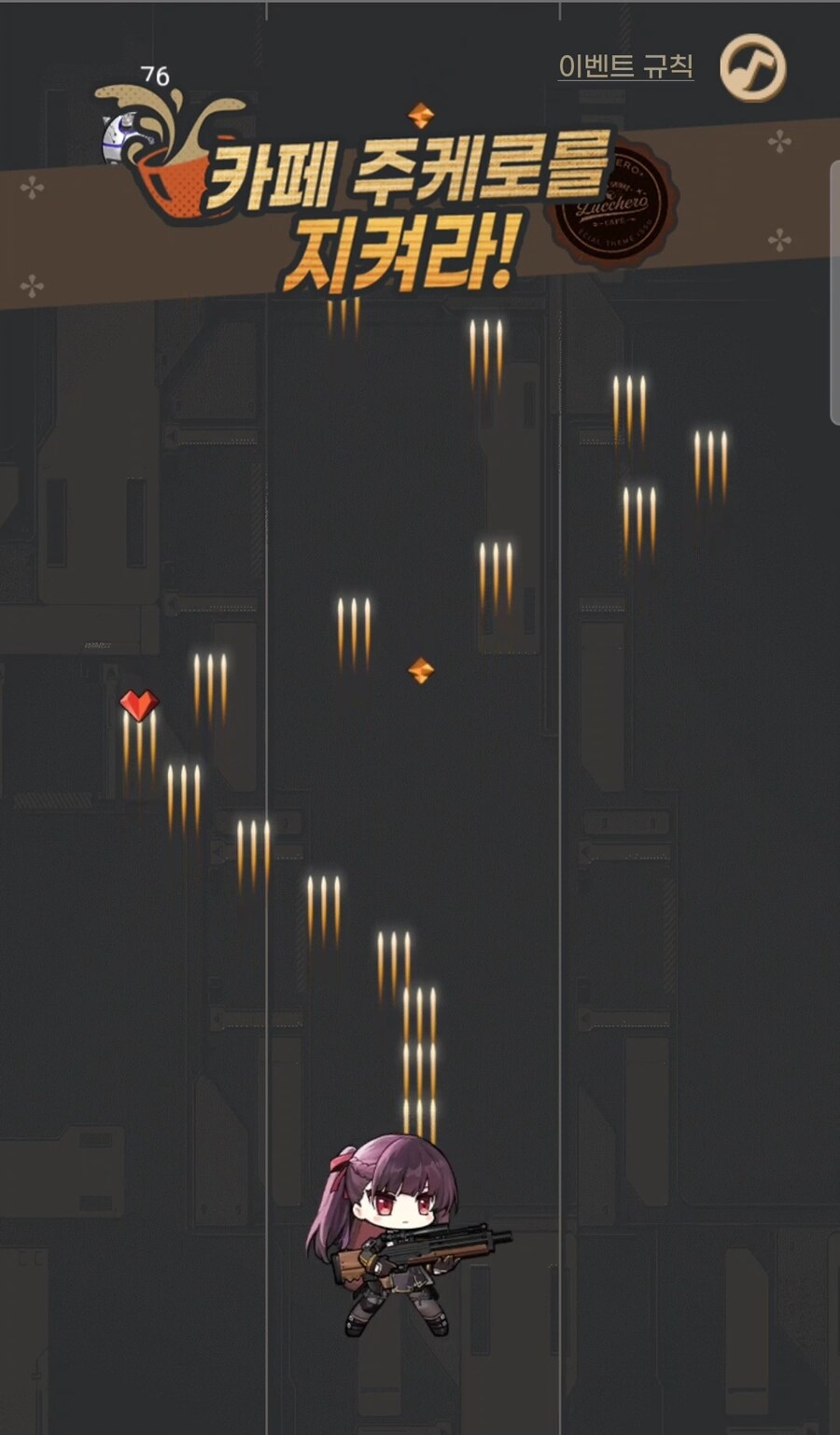
Task: Open the 이벤트 규칙 event rules link
Action: click(625, 66)
